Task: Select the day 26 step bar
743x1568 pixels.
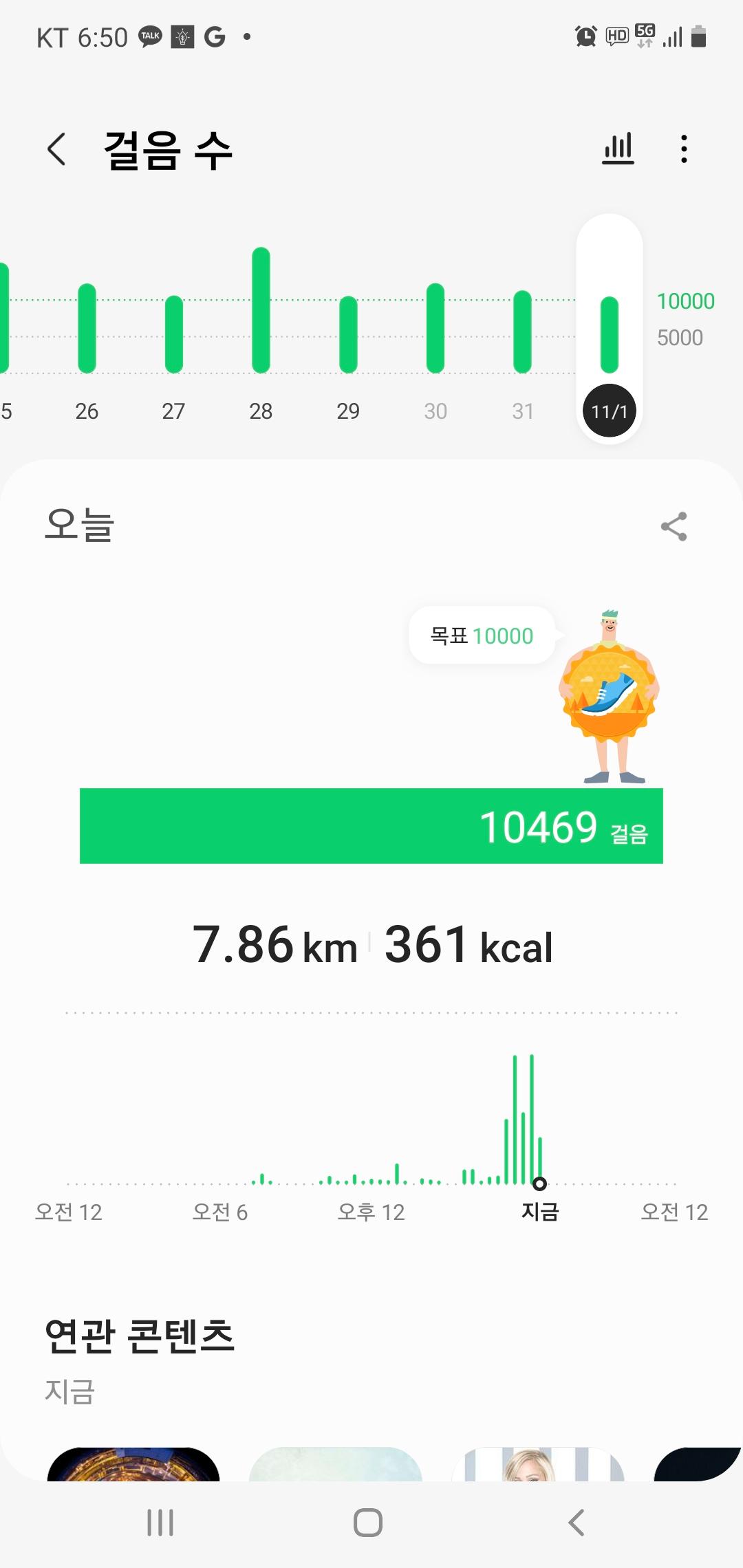Action: [87, 329]
